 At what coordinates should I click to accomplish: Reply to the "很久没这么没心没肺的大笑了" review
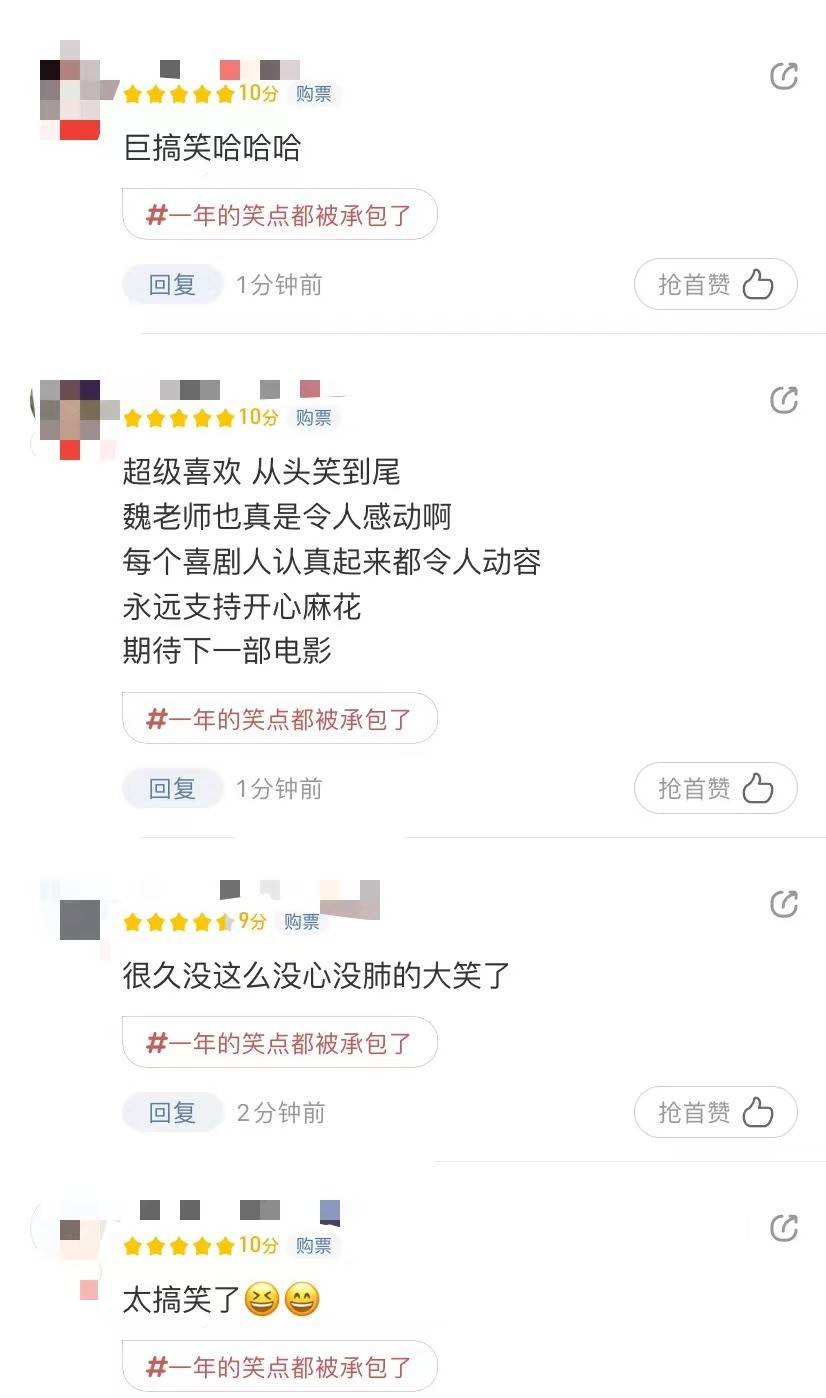pos(172,1113)
